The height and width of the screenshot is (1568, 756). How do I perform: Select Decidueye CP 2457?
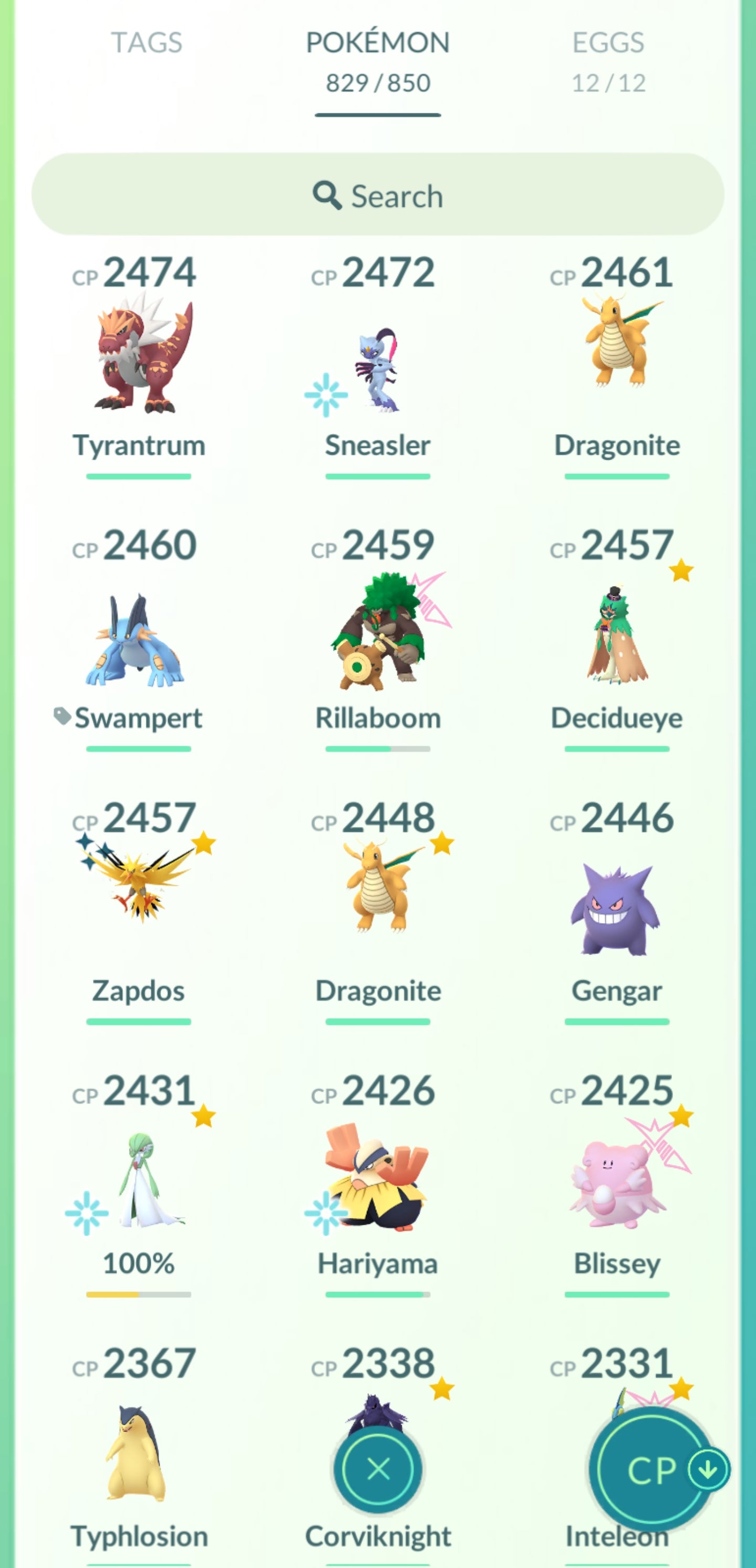coord(616,636)
